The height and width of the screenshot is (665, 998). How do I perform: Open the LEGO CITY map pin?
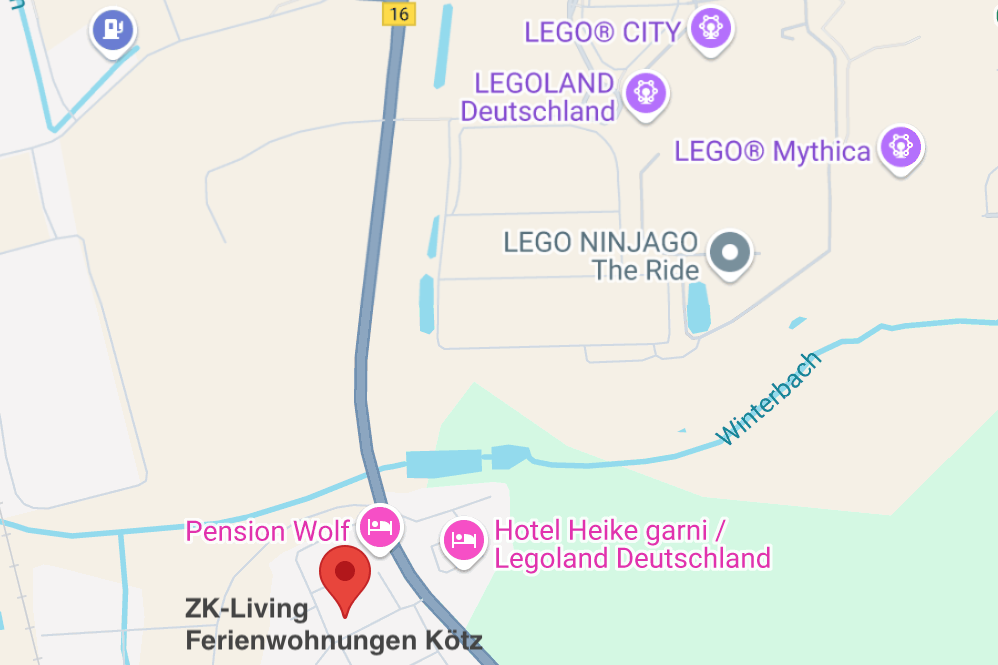(711, 28)
